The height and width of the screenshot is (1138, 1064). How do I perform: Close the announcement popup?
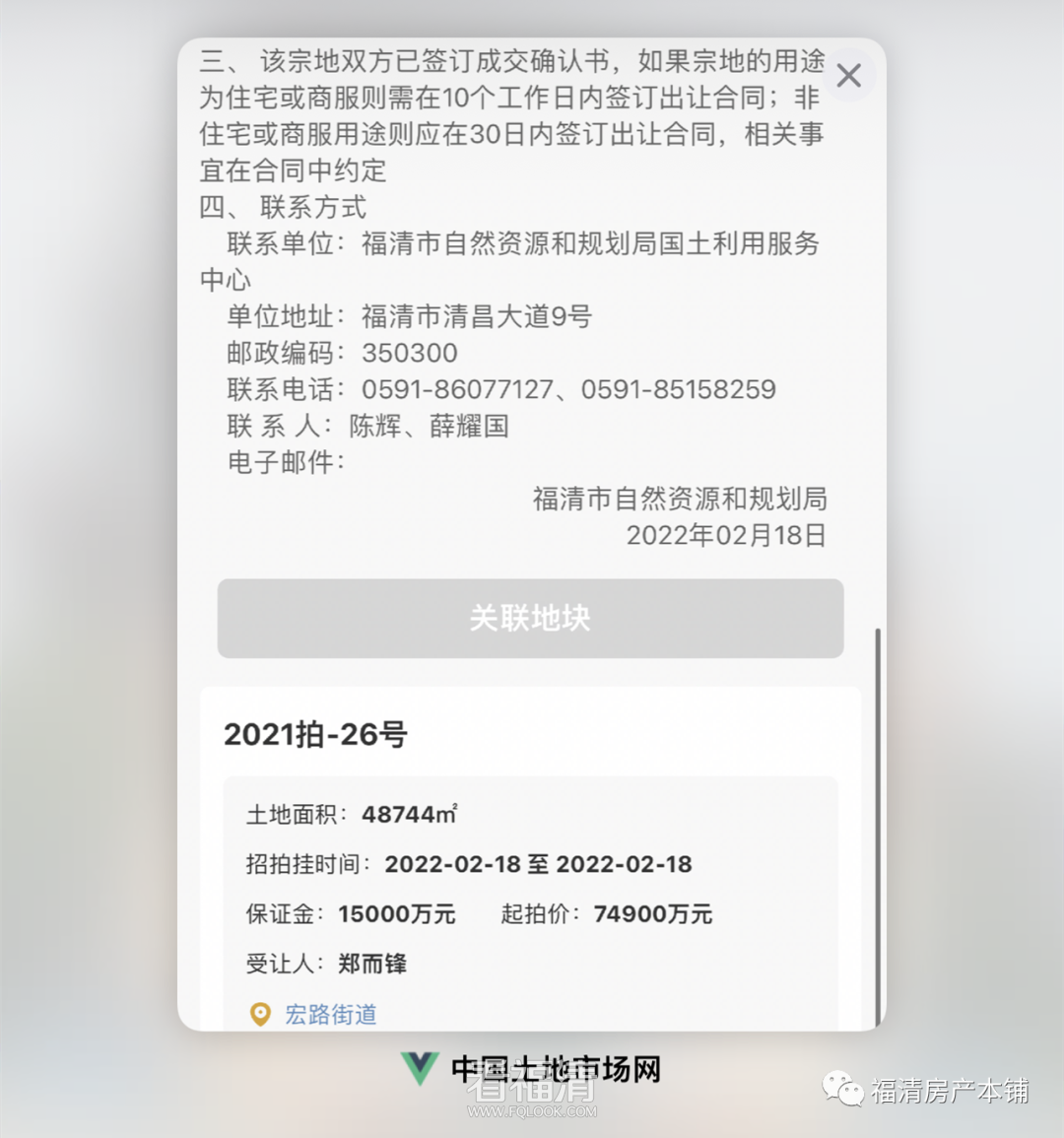pyautogui.click(x=848, y=76)
